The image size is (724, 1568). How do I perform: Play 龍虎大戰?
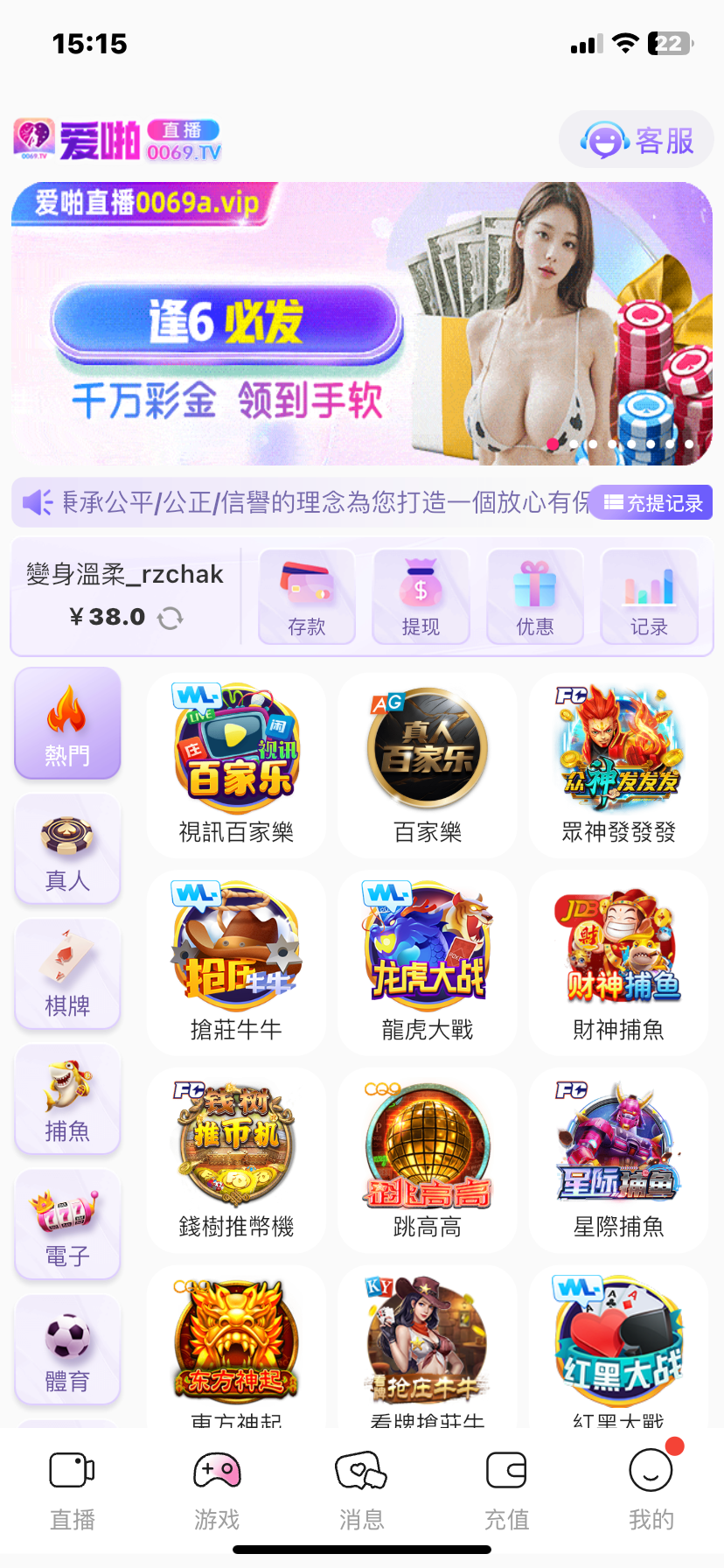point(428,962)
